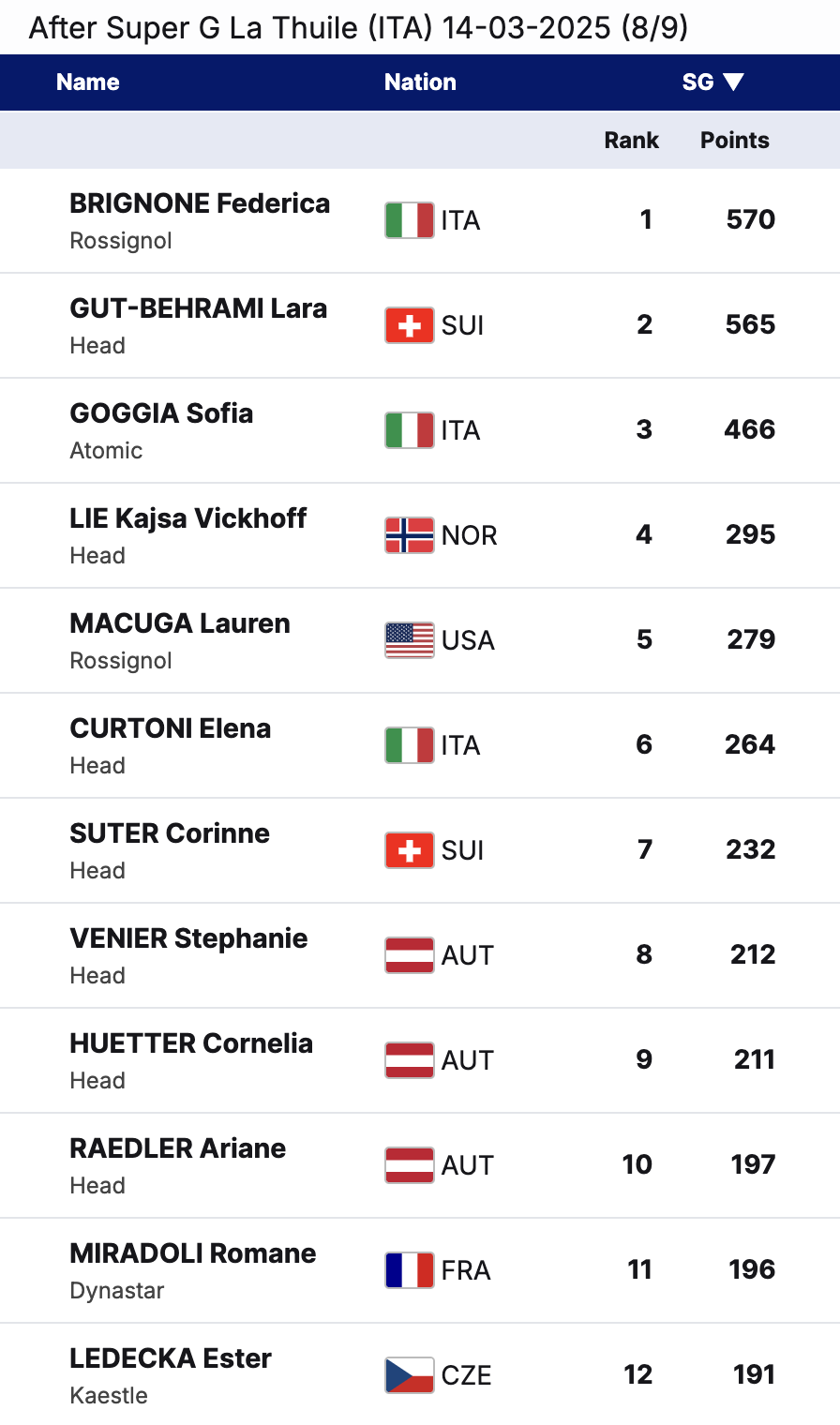Viewport: 840px width, 1425px height.
Task: Open Sofia Goggia's athlete row
Action: coord(161,414)
